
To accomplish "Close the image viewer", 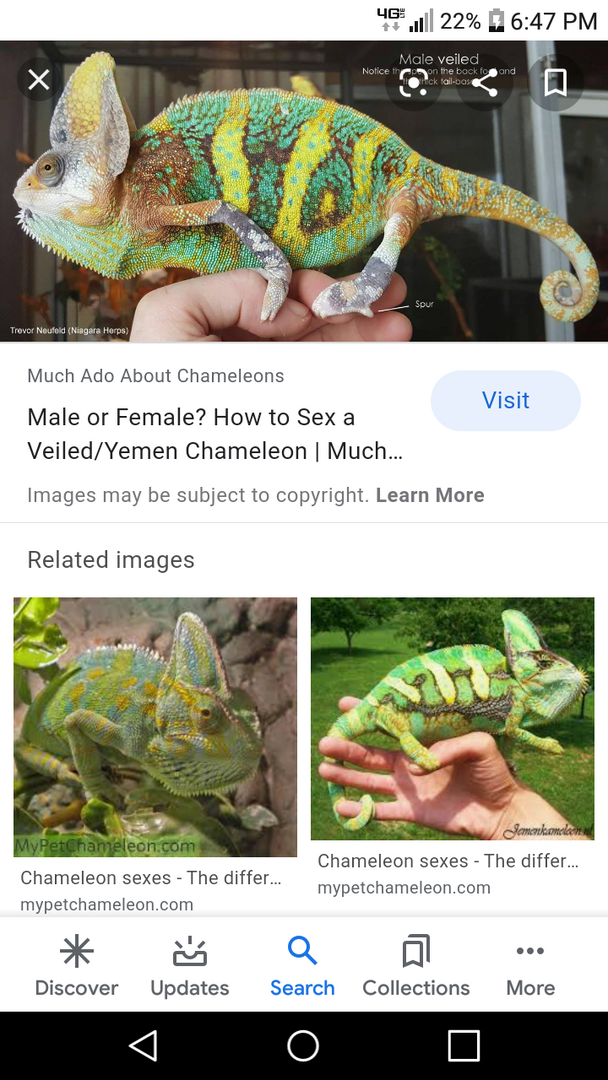I will pos(38,80).
